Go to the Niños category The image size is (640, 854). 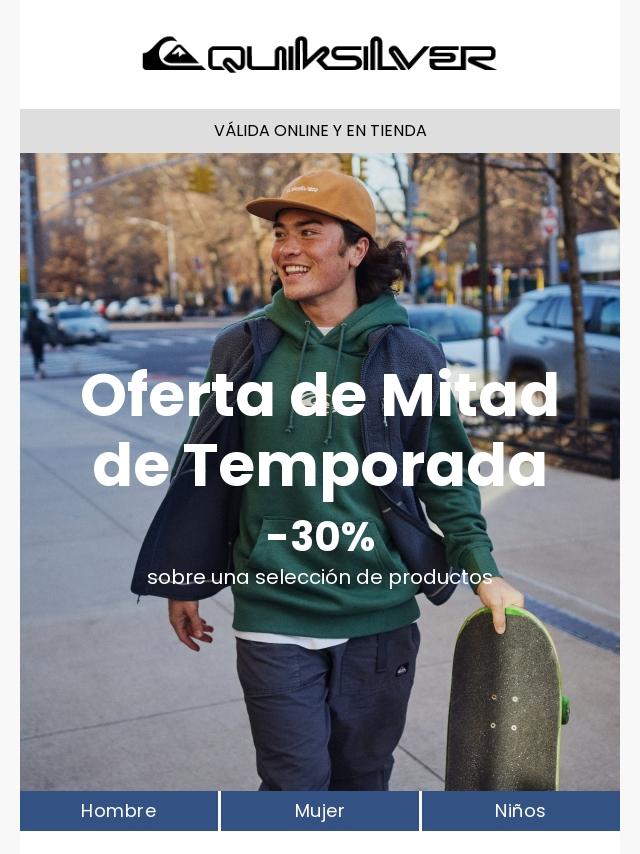(x=520, y=811)
